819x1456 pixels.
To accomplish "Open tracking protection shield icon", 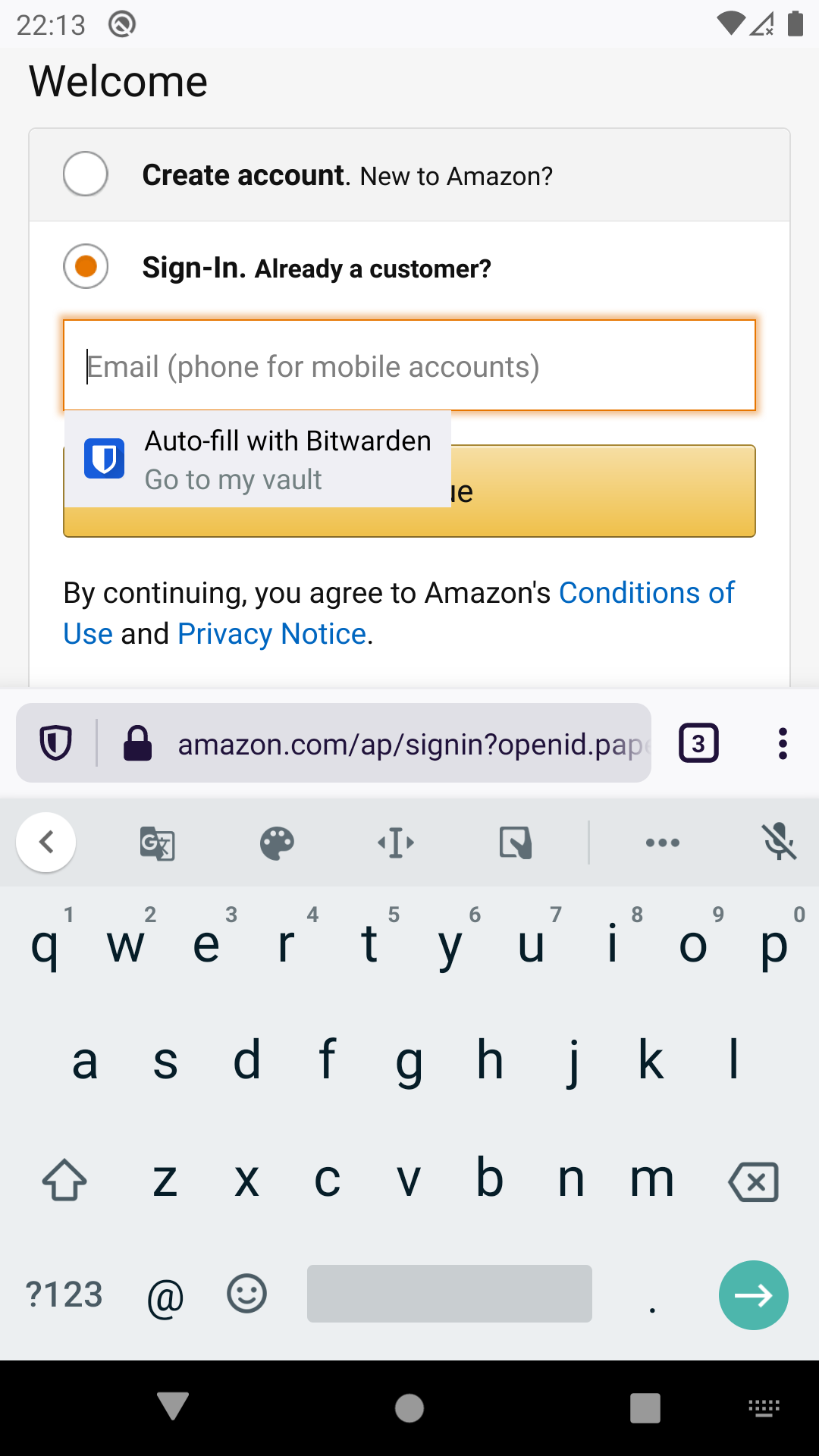I will click(x=56, y=743).
